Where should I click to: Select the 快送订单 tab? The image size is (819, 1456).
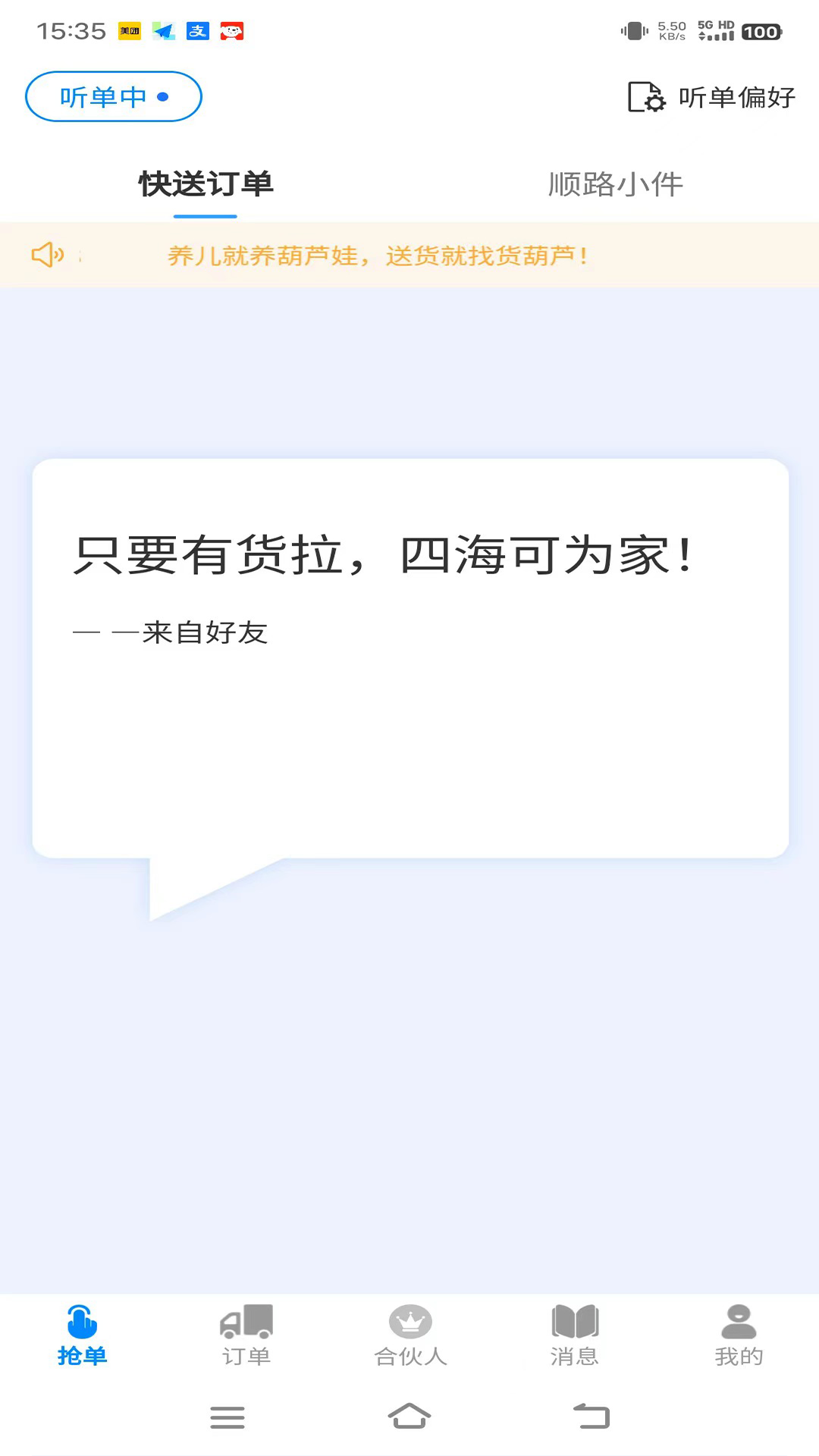[x=206, y=184]
